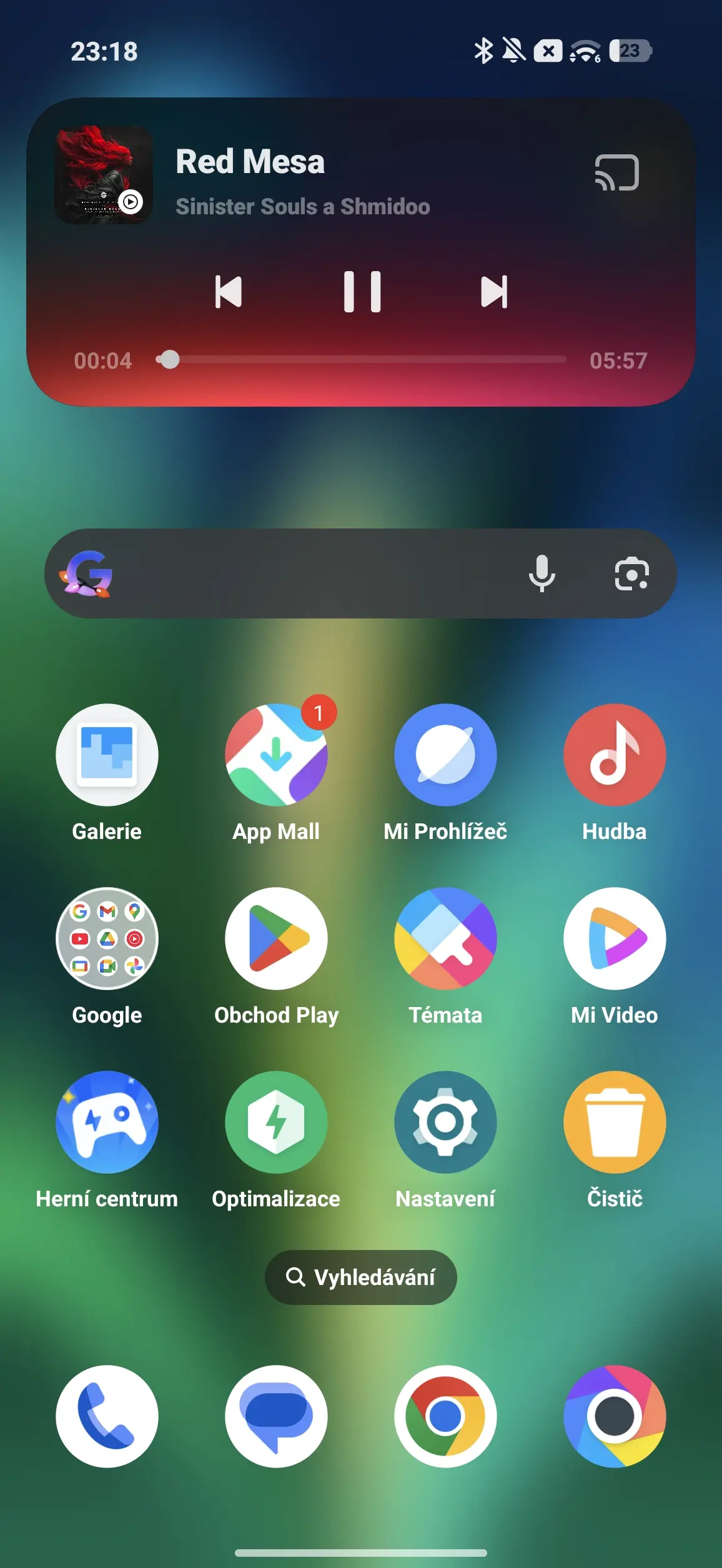The width and height of the screenshot is (722, 1568).
Task: Open the Google apps folder
Action: [x=107, y=938]
